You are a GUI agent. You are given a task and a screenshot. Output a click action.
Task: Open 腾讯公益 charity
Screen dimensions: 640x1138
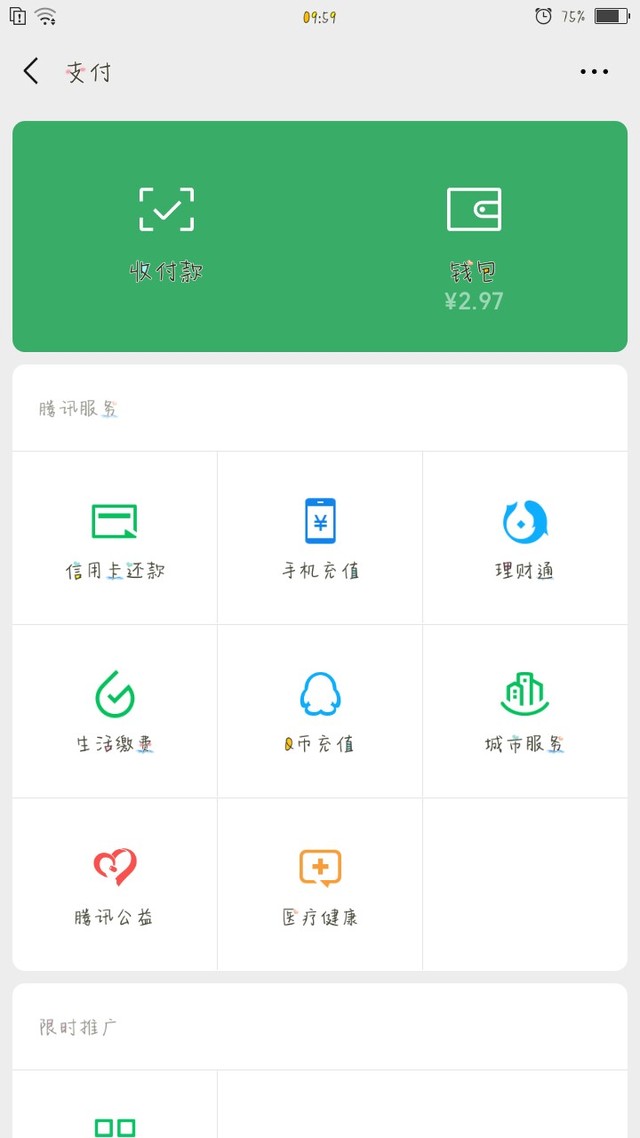(115, 885)
